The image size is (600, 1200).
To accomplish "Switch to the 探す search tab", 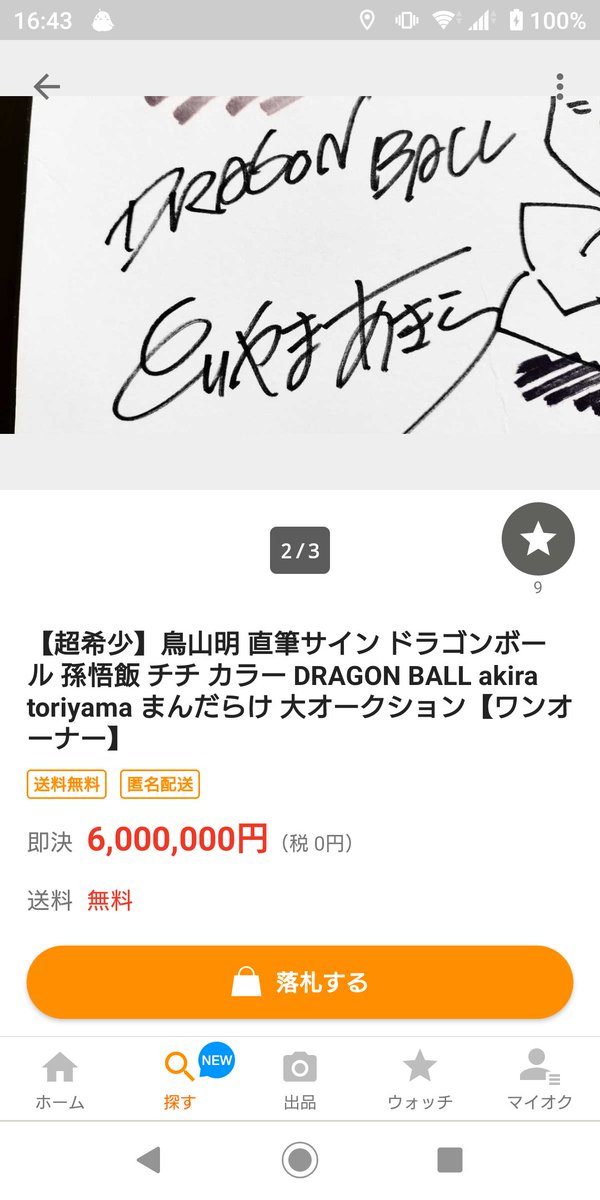I will (181, 1080).
